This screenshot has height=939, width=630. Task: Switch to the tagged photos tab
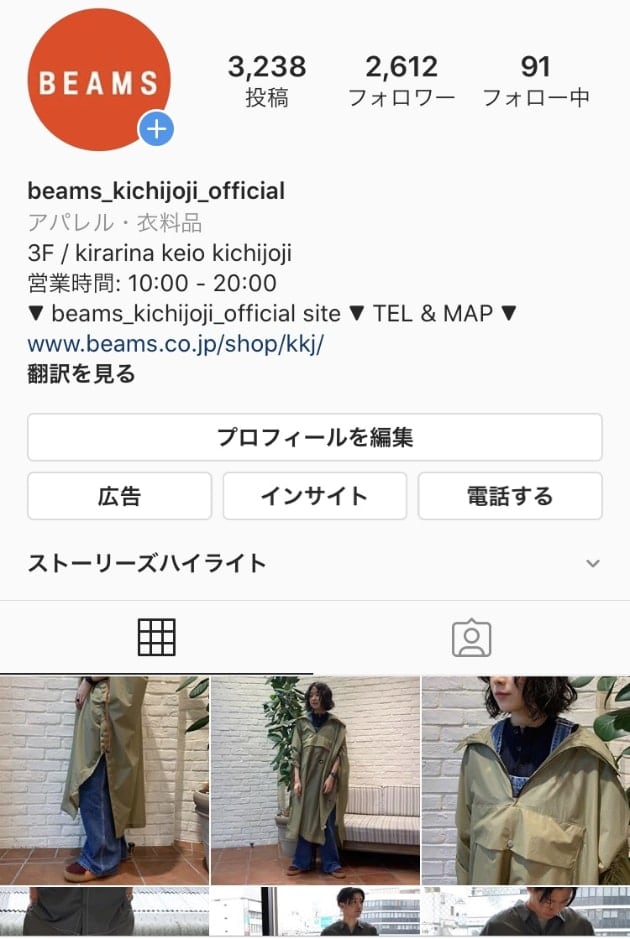(471, 637)
